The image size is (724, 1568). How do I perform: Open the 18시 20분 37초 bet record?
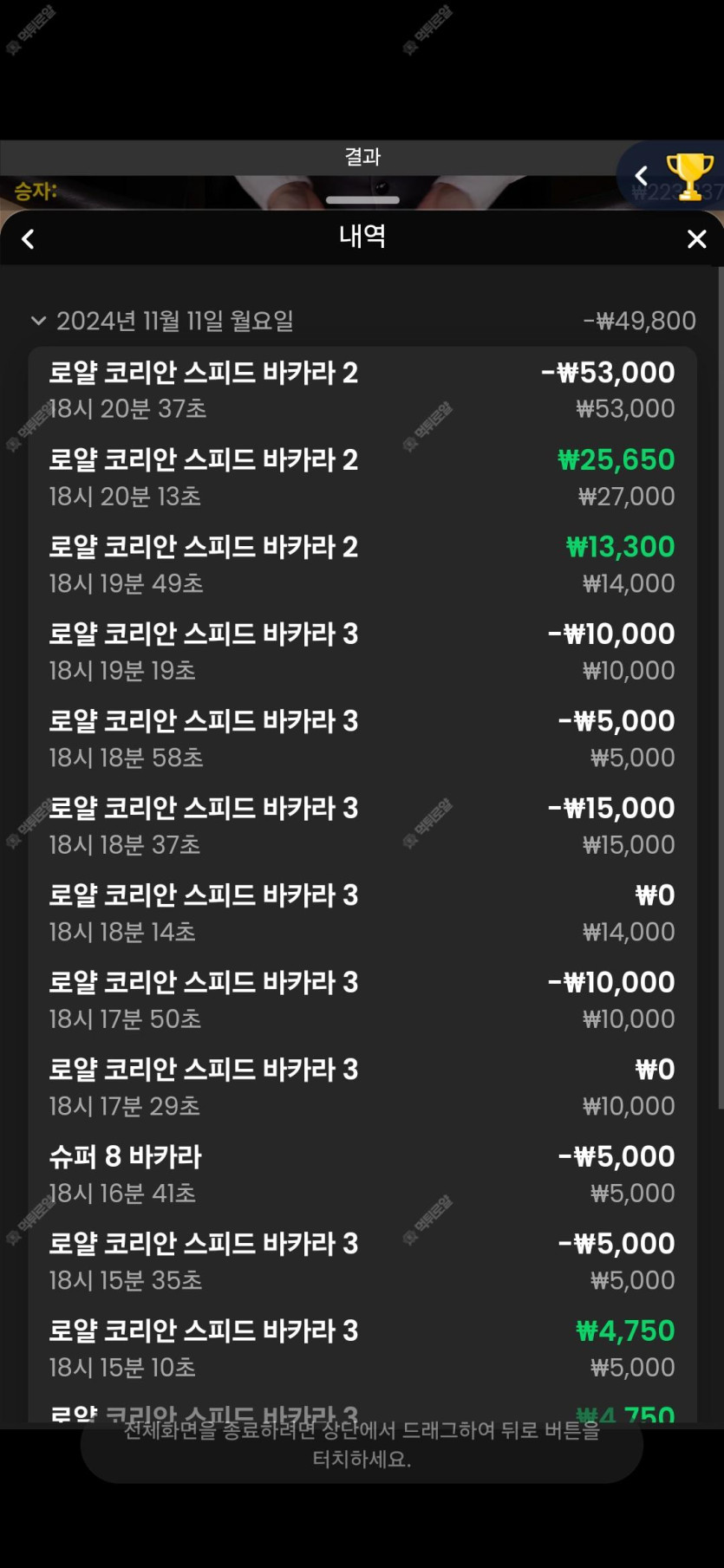tap(362, 390)
